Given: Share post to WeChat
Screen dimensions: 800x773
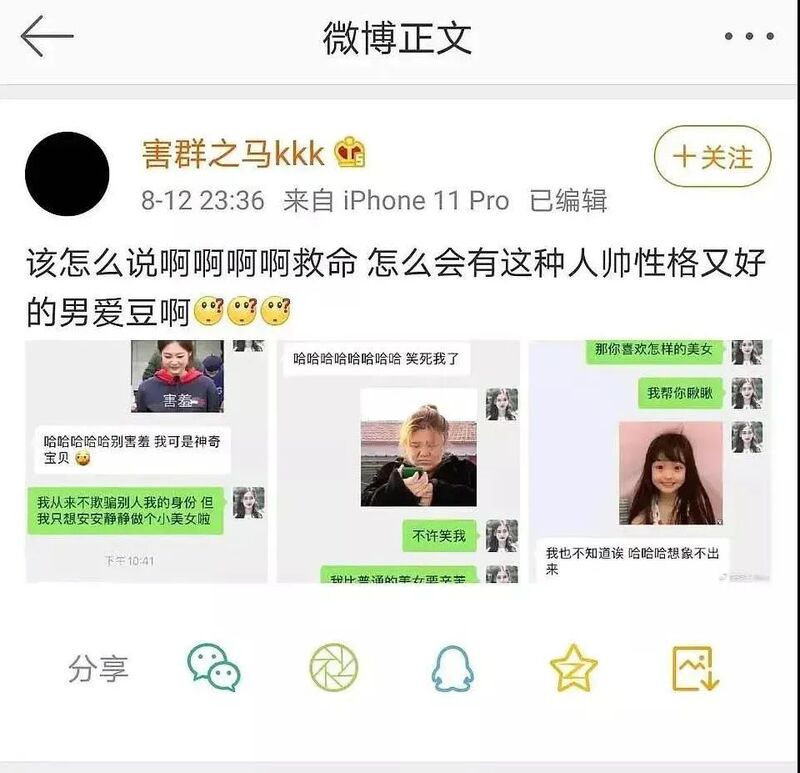Looking at the screenshot, I should pyautogui.click(x=214, y=668).
